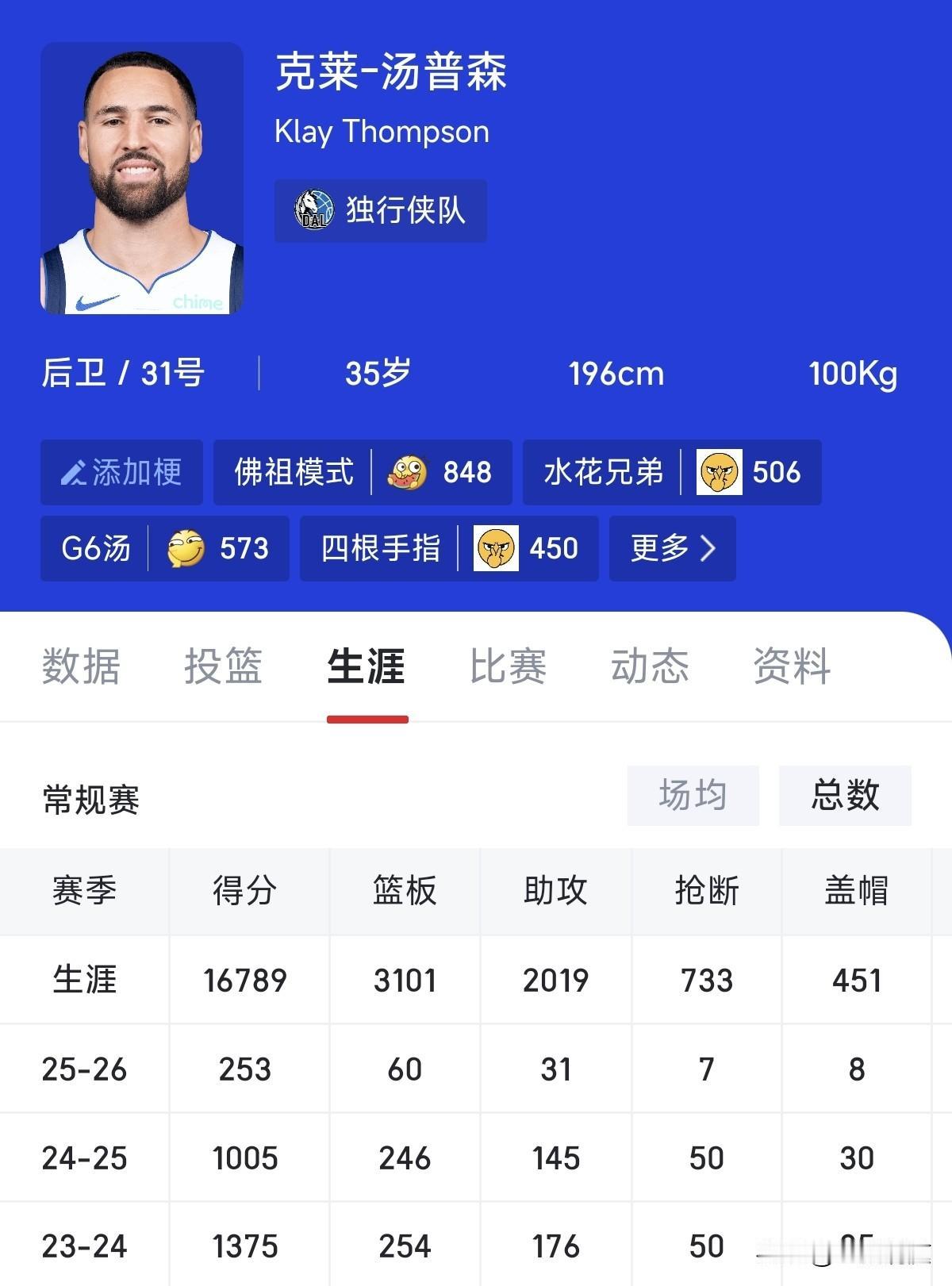Switch to the 动态 tab
Screen dimensions: 952x1286
click(651, 668)
